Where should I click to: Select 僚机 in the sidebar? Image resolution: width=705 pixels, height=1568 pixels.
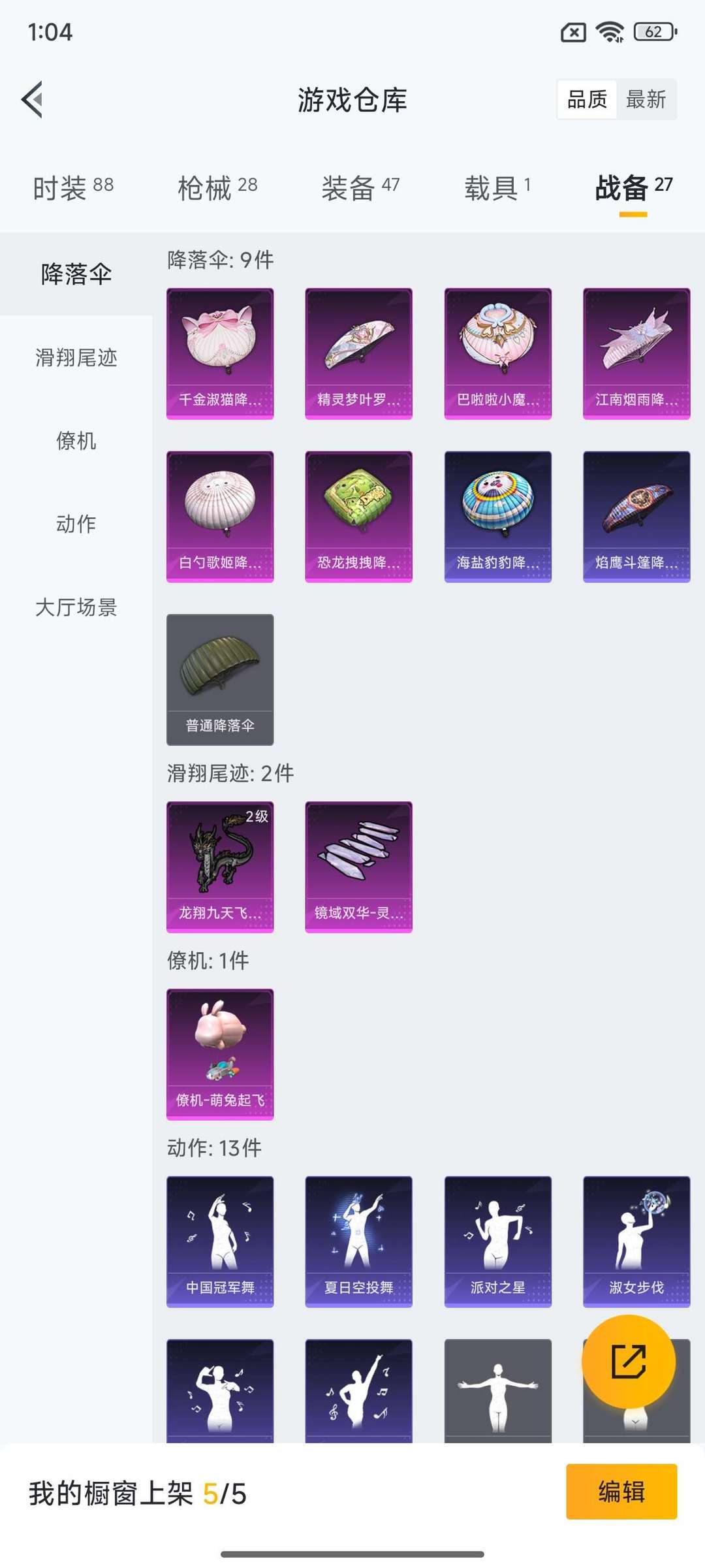[x=76, y=441]
